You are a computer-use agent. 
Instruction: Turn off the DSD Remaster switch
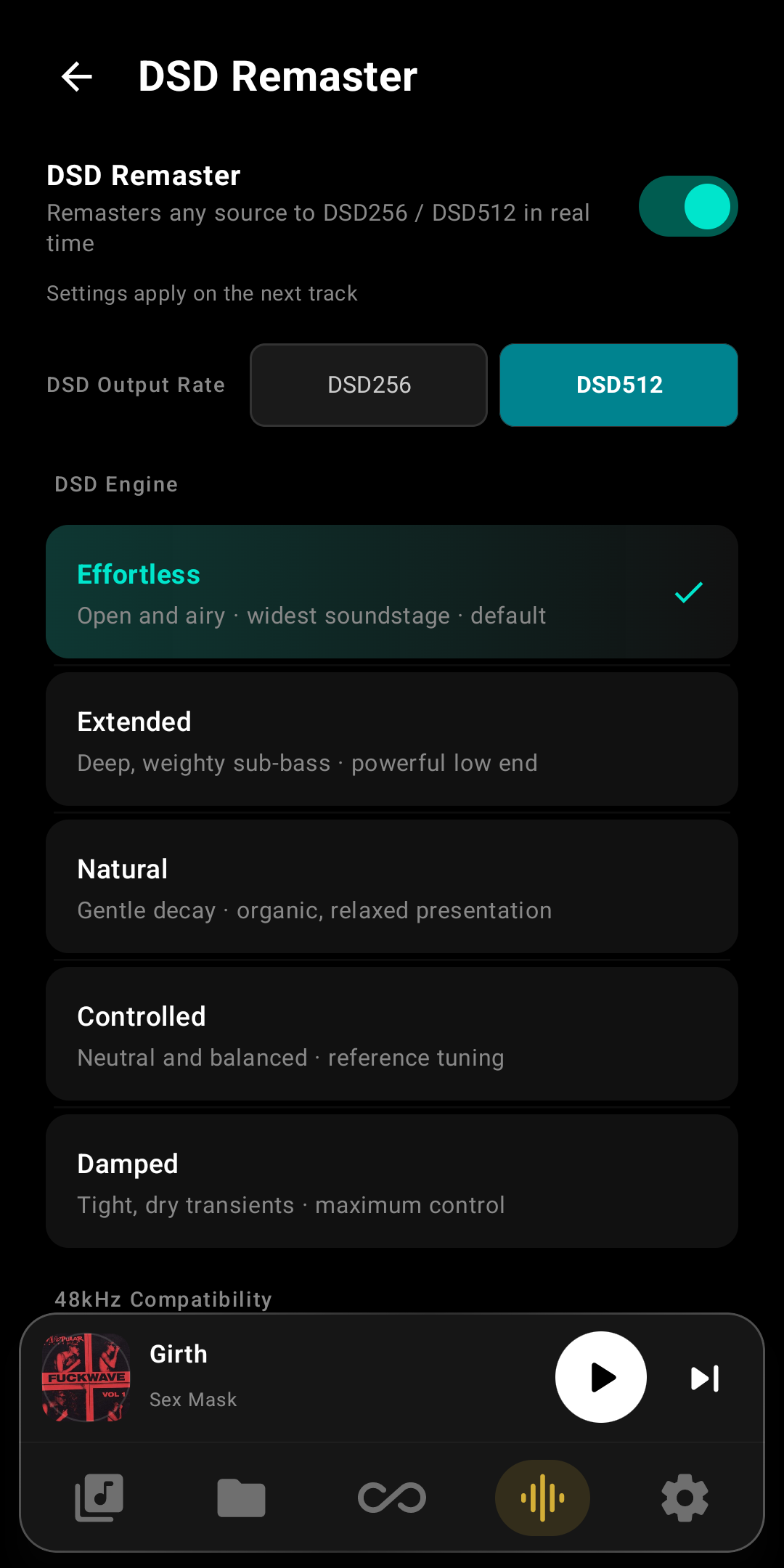point(688,206)
